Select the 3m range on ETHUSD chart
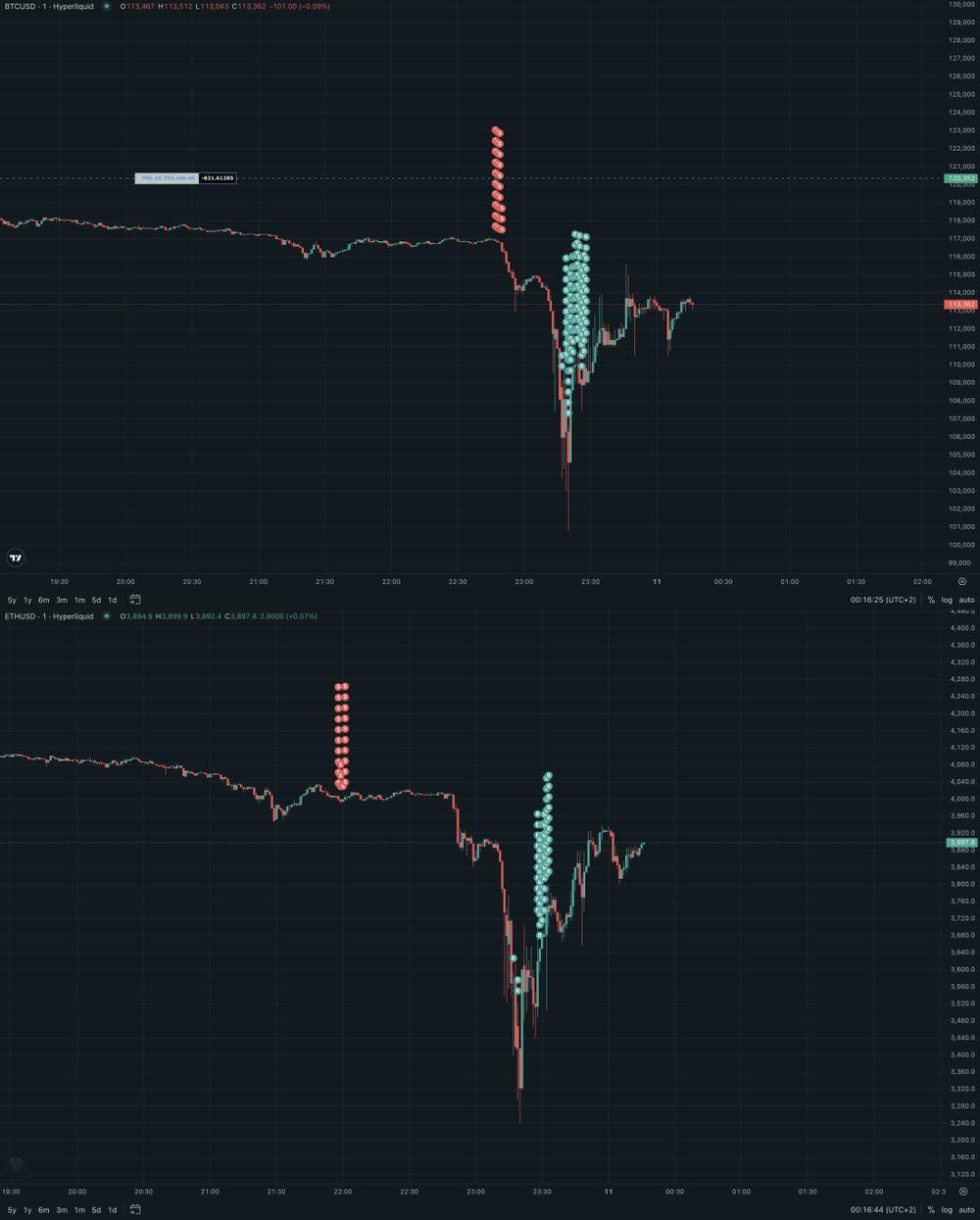This screenshot has height=1220, width=980. pyautogui.click(x=62, y=1210)
